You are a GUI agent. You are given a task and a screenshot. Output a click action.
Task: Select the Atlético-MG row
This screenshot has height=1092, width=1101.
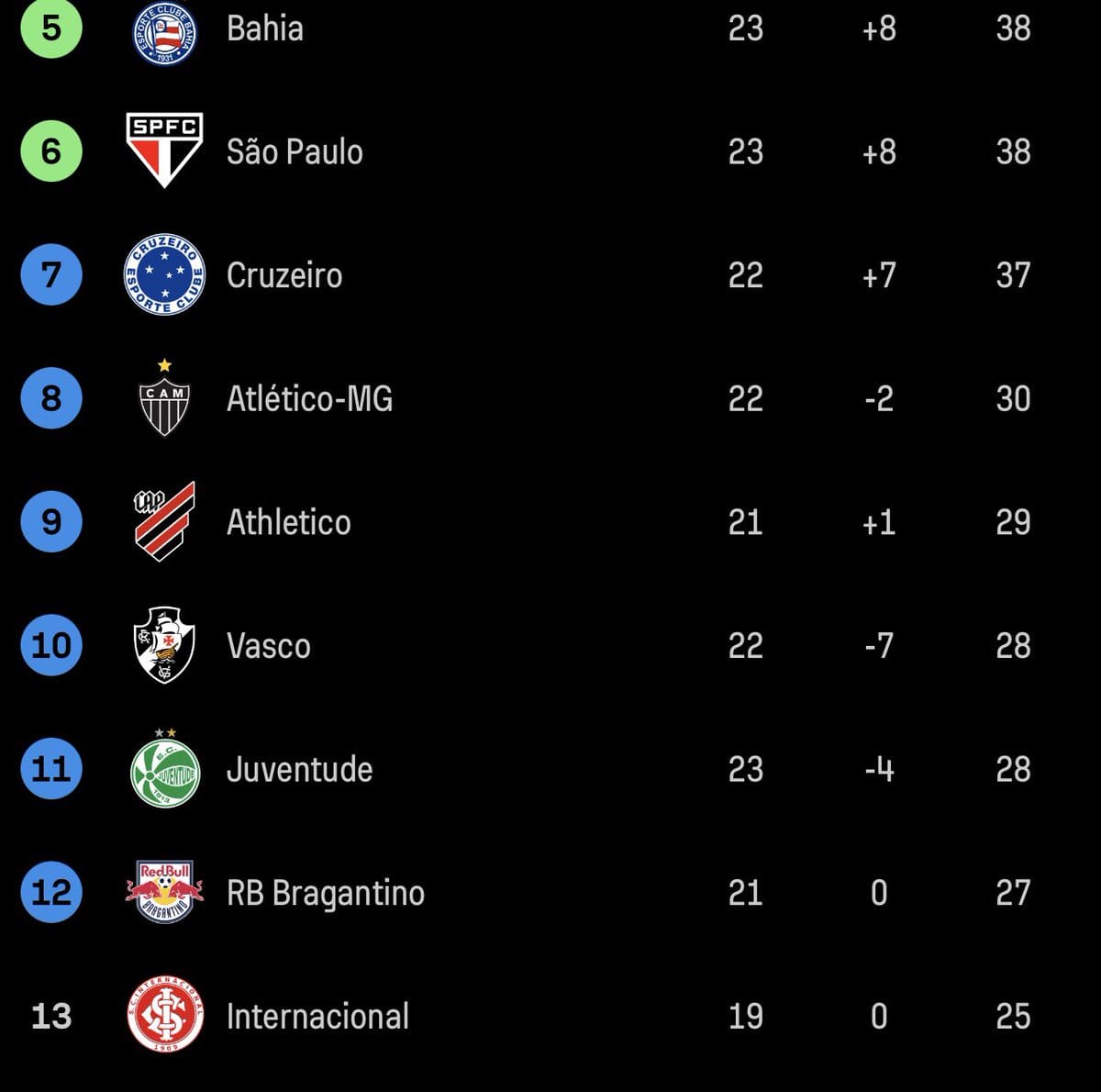coord(309,398)
